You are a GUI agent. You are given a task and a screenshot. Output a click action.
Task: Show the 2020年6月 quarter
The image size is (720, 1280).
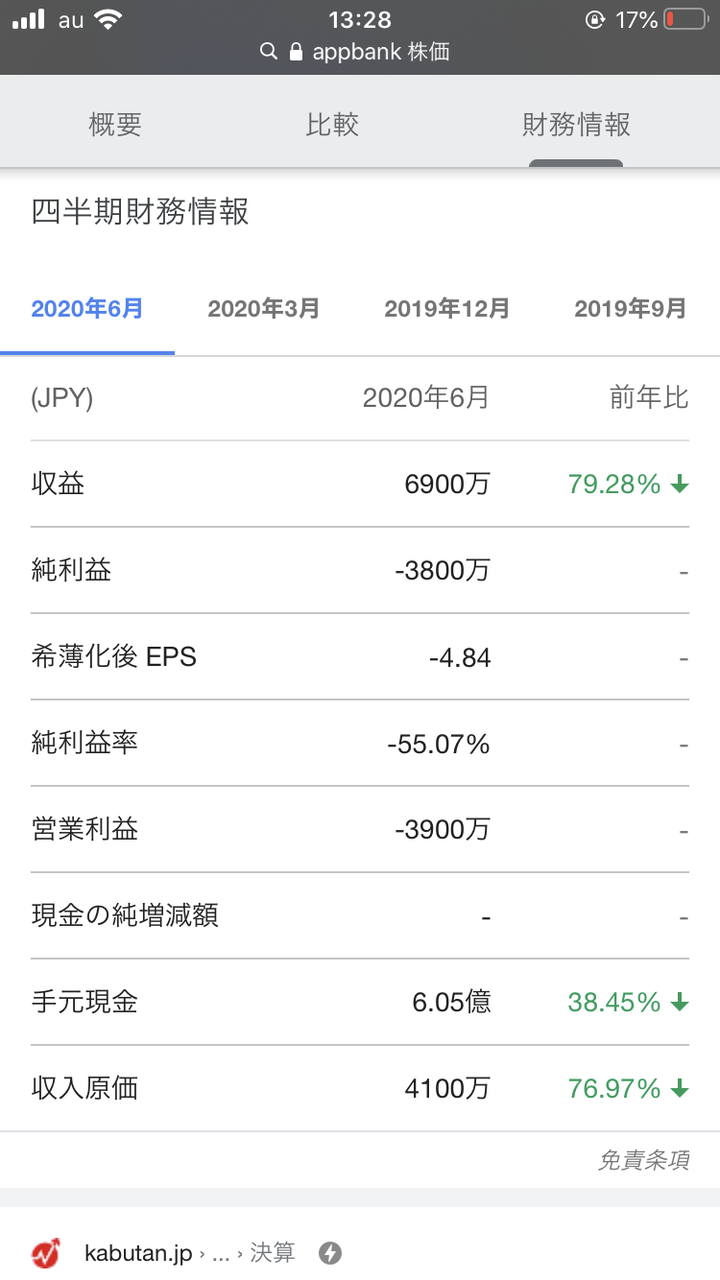(88, 309)
